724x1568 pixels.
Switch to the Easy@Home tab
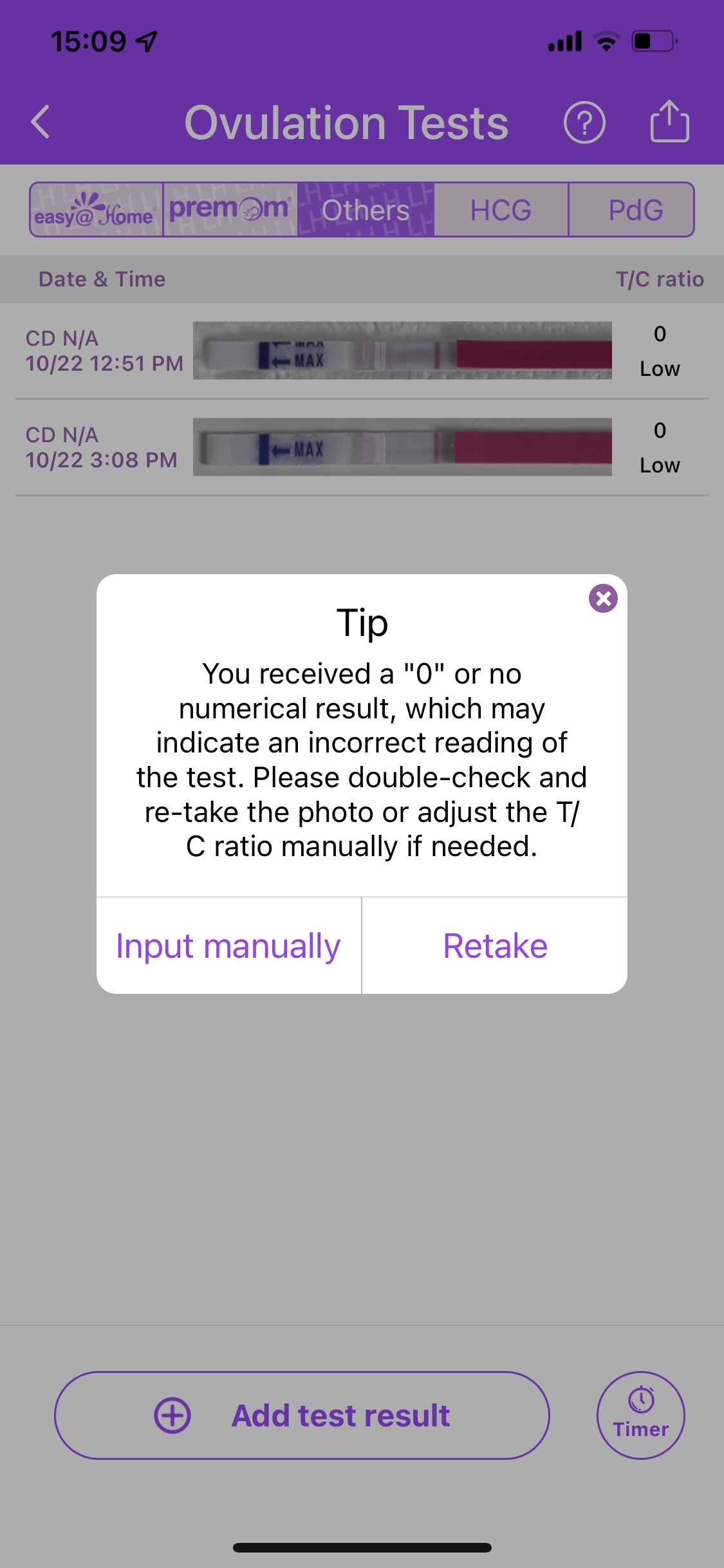pyautogui.click(x=96, y=210)
